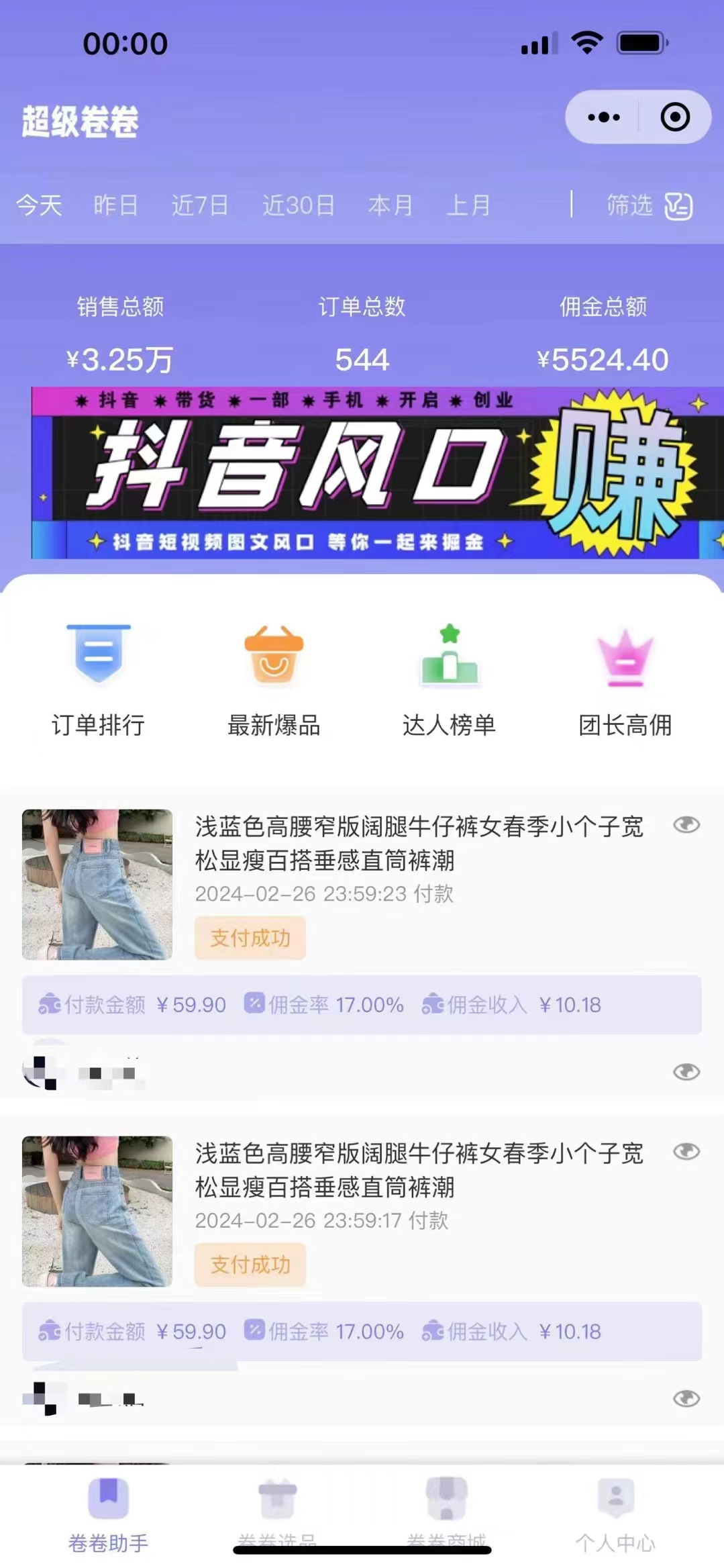The height and width of the screenshot is (1568, 724).
Task: Show data for 近30日
Action: pos(299,205)
